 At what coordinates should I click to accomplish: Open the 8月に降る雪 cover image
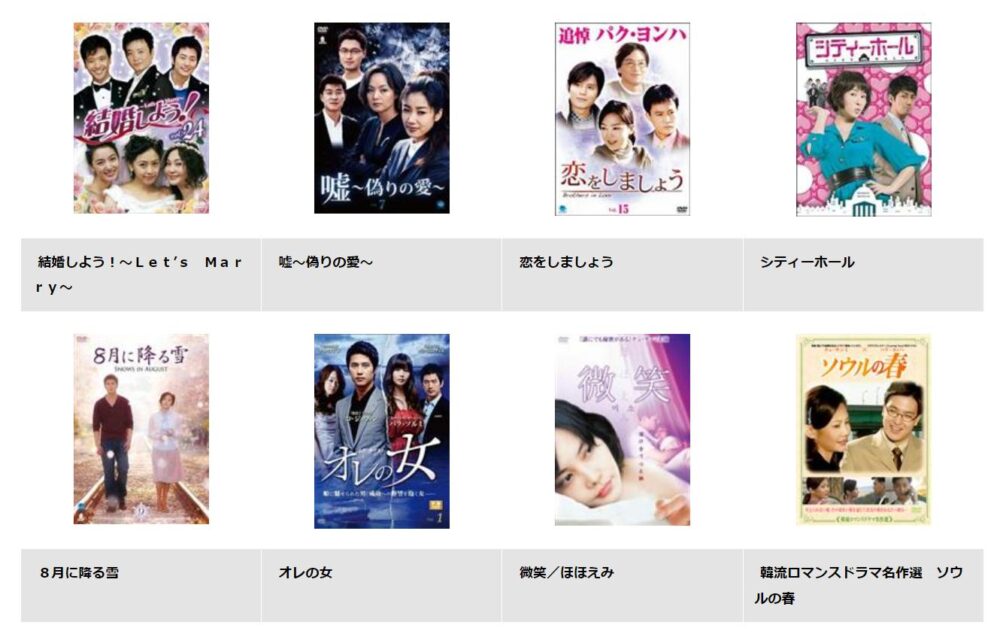(141, 429)
